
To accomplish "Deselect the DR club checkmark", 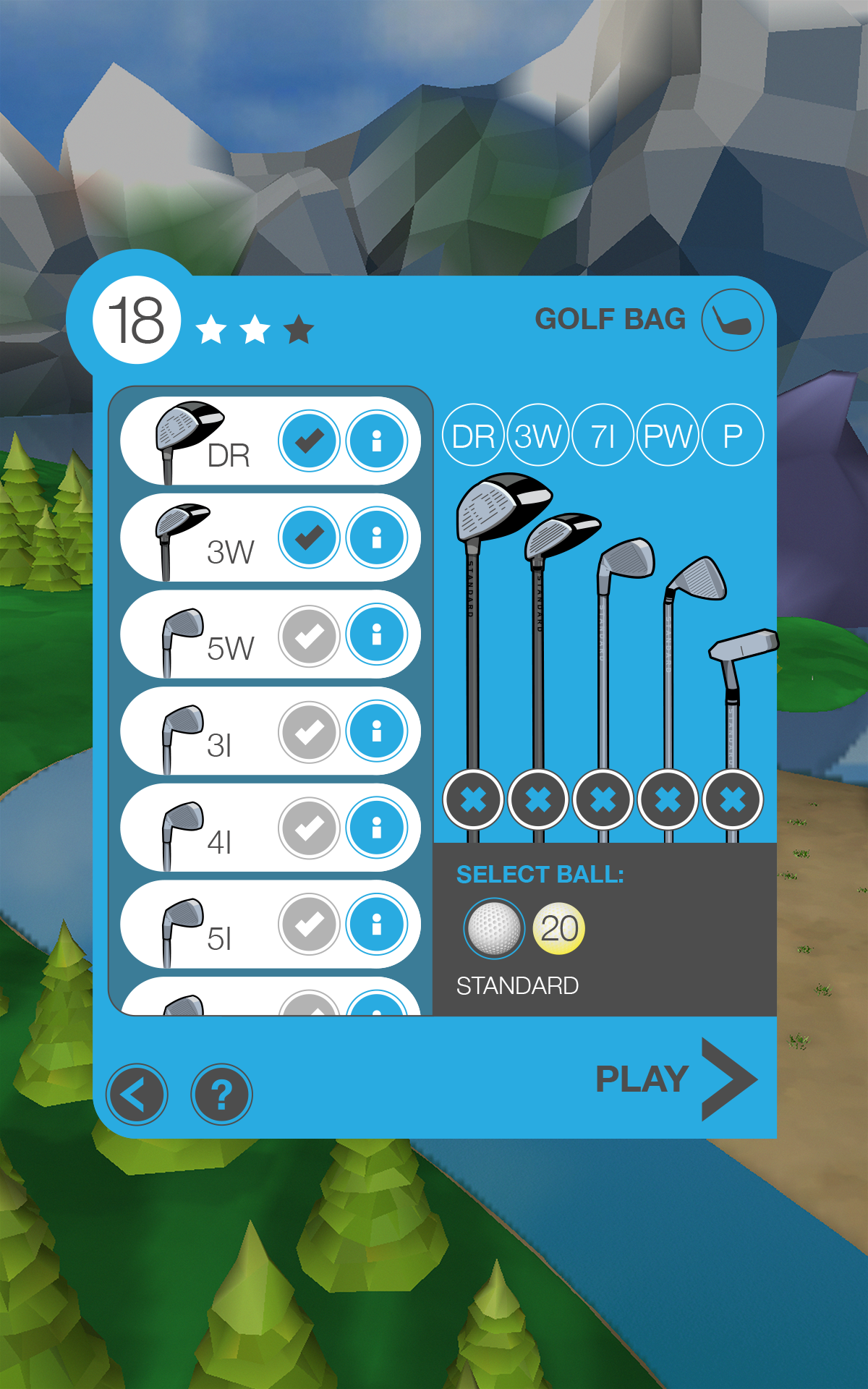I will coord(309,441).
